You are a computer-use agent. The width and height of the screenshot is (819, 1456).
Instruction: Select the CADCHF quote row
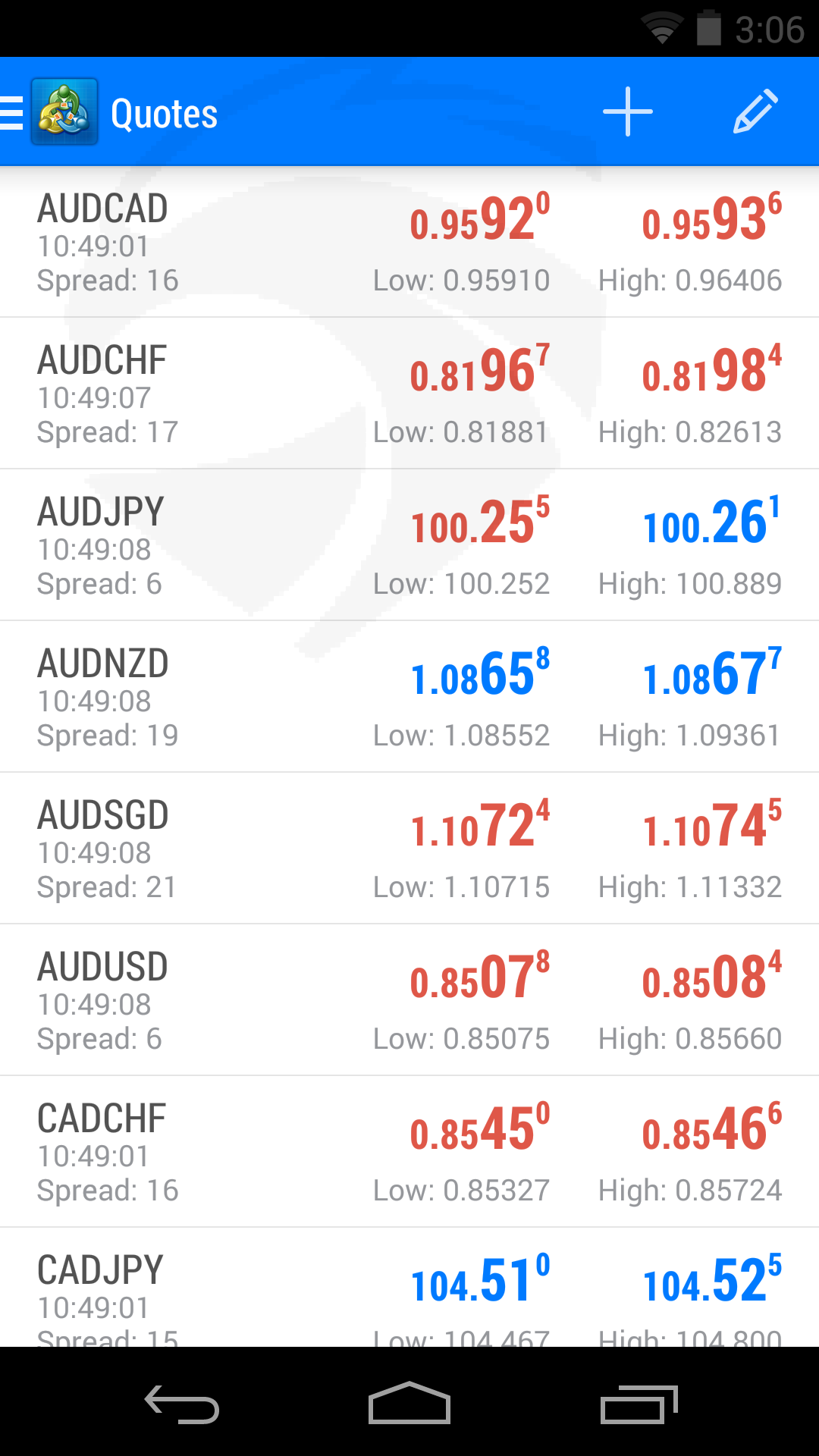pyautogui.click(x=409, y=1152)
